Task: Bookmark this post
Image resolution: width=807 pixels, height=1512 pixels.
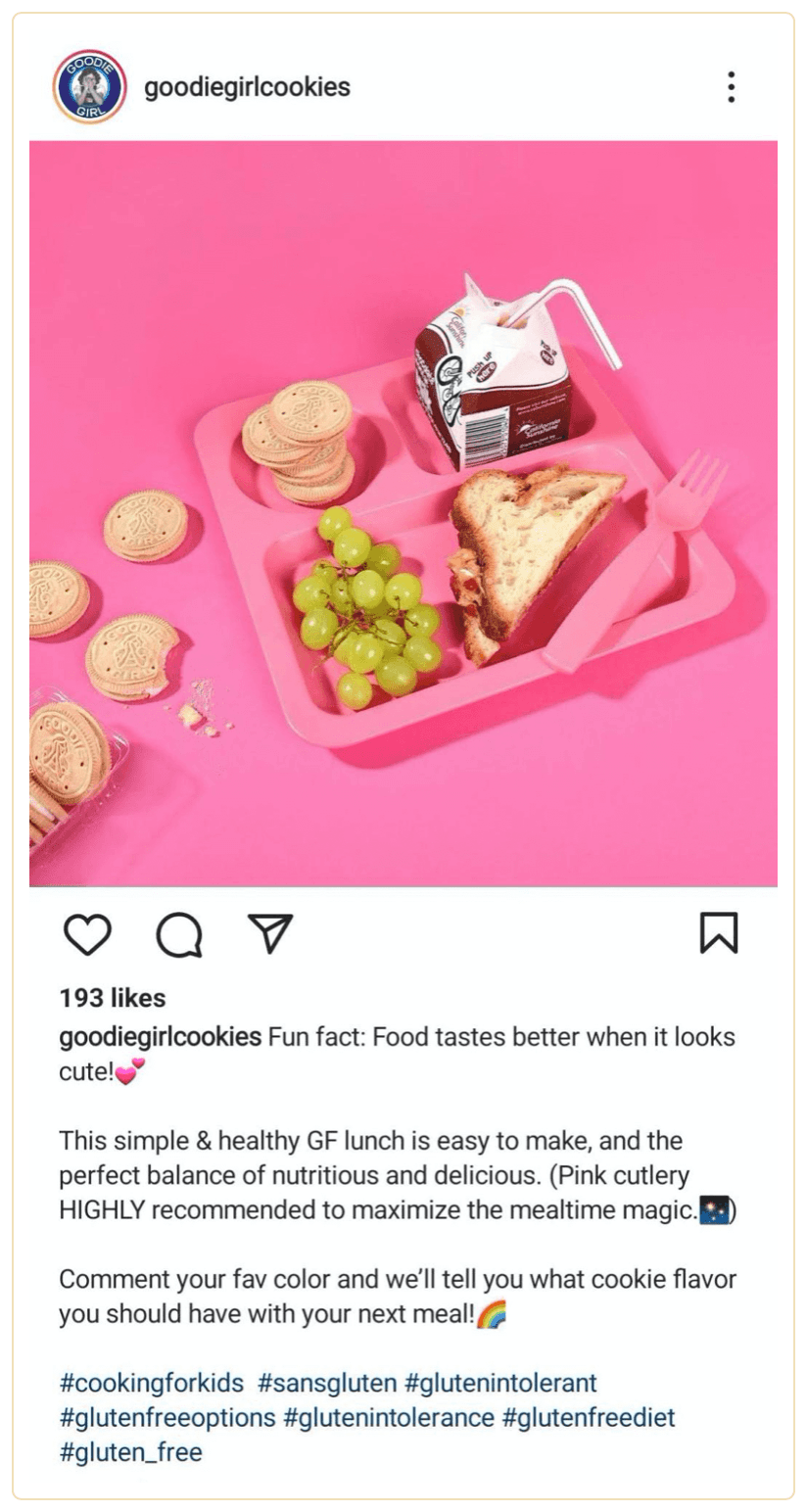Action: click(x=719, y=933)
